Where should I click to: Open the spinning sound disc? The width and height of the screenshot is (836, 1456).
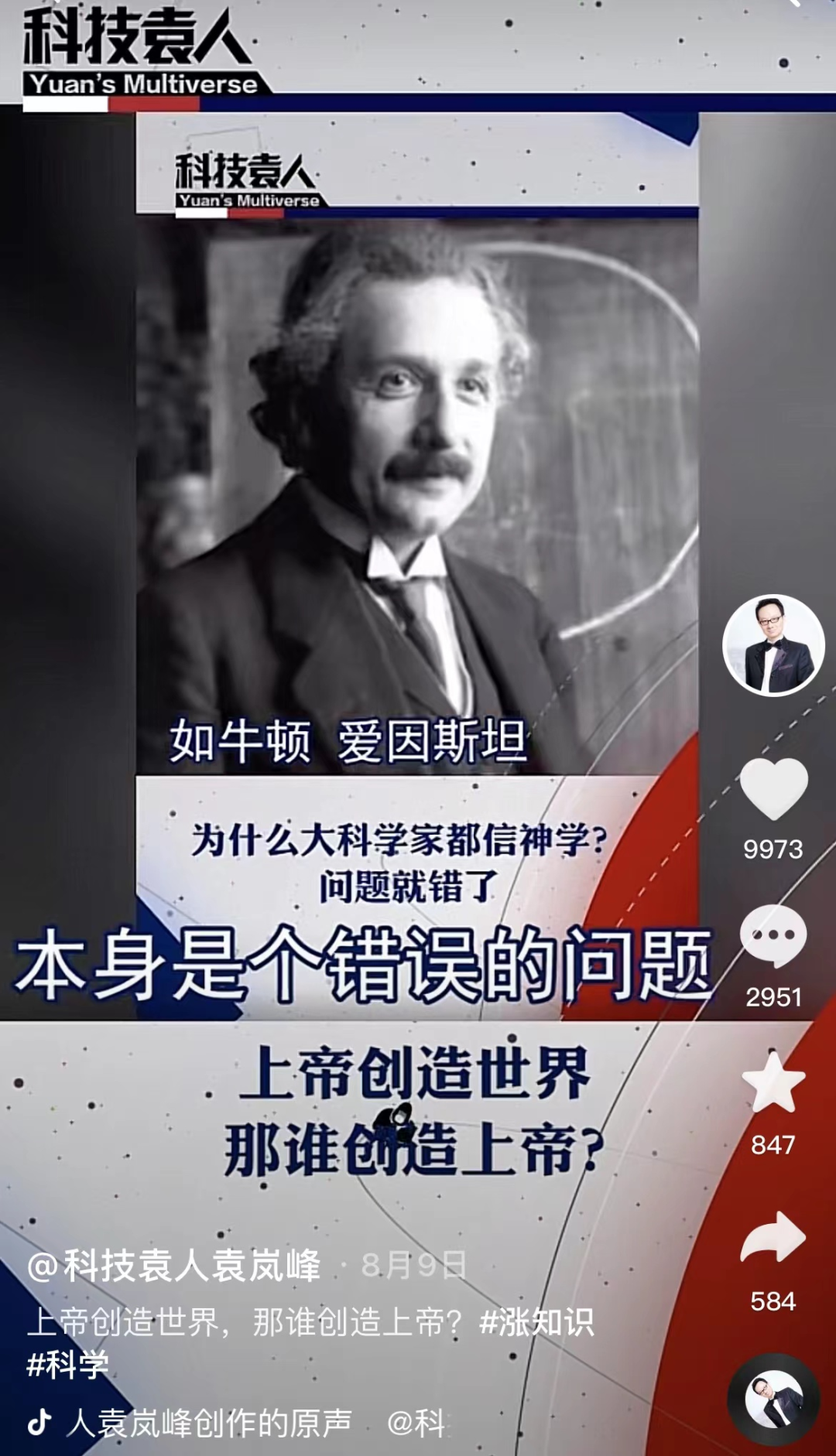click(x=773, y=1400)
